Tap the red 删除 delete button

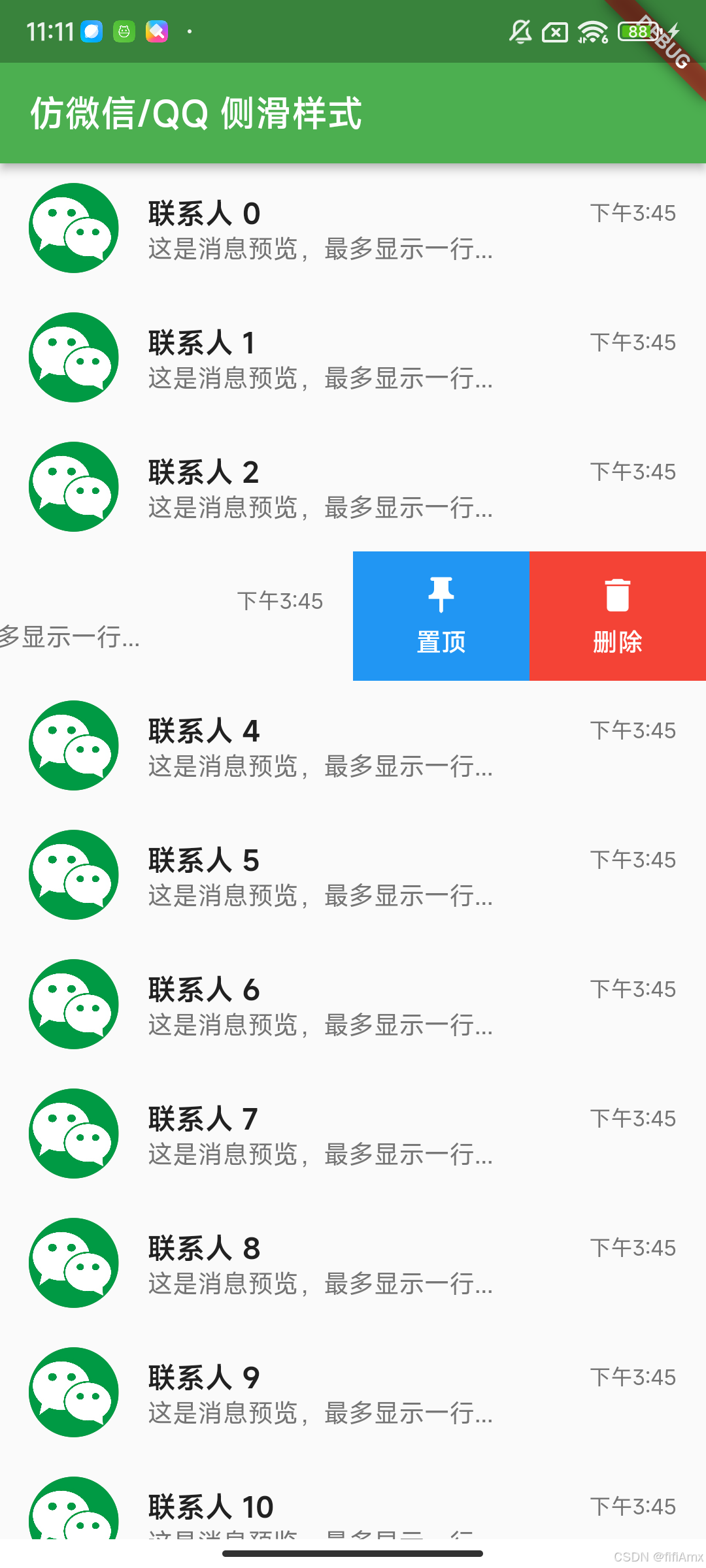617,616
